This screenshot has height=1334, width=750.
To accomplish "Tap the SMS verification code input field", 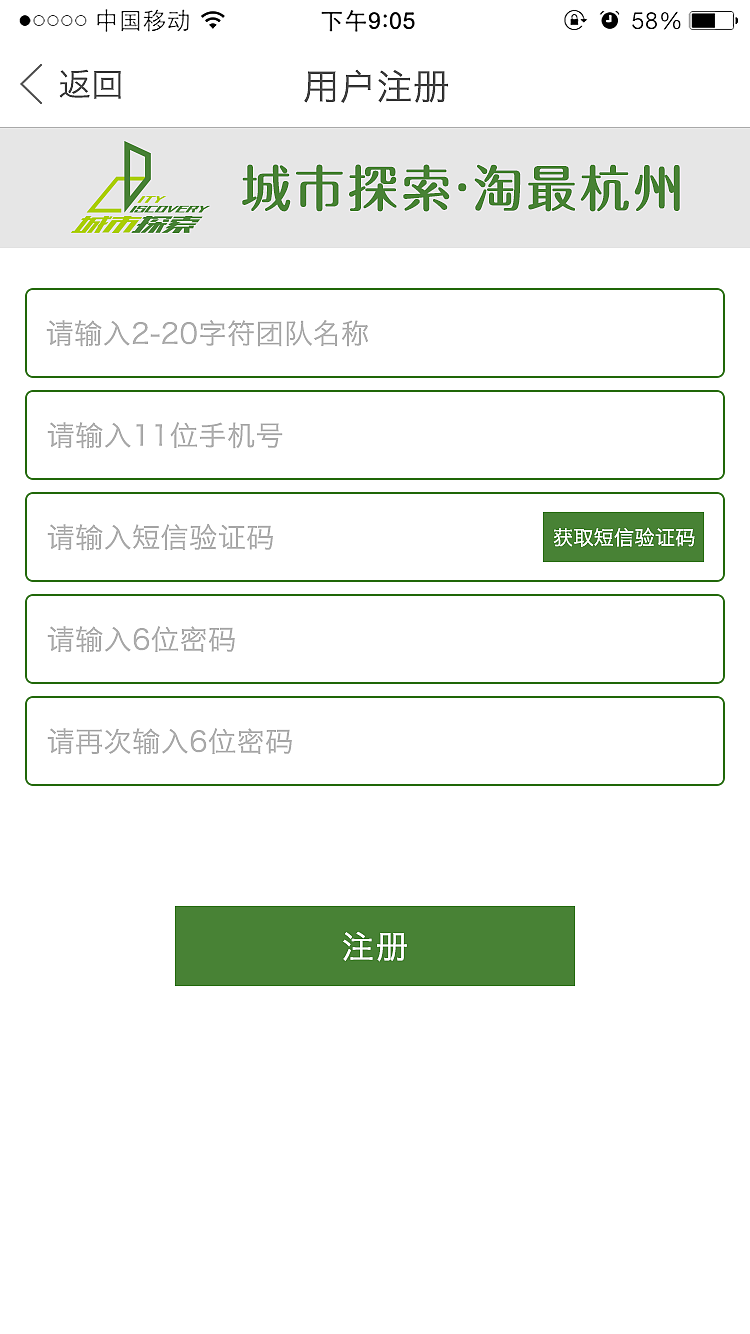I will click(x=280, y=537).
